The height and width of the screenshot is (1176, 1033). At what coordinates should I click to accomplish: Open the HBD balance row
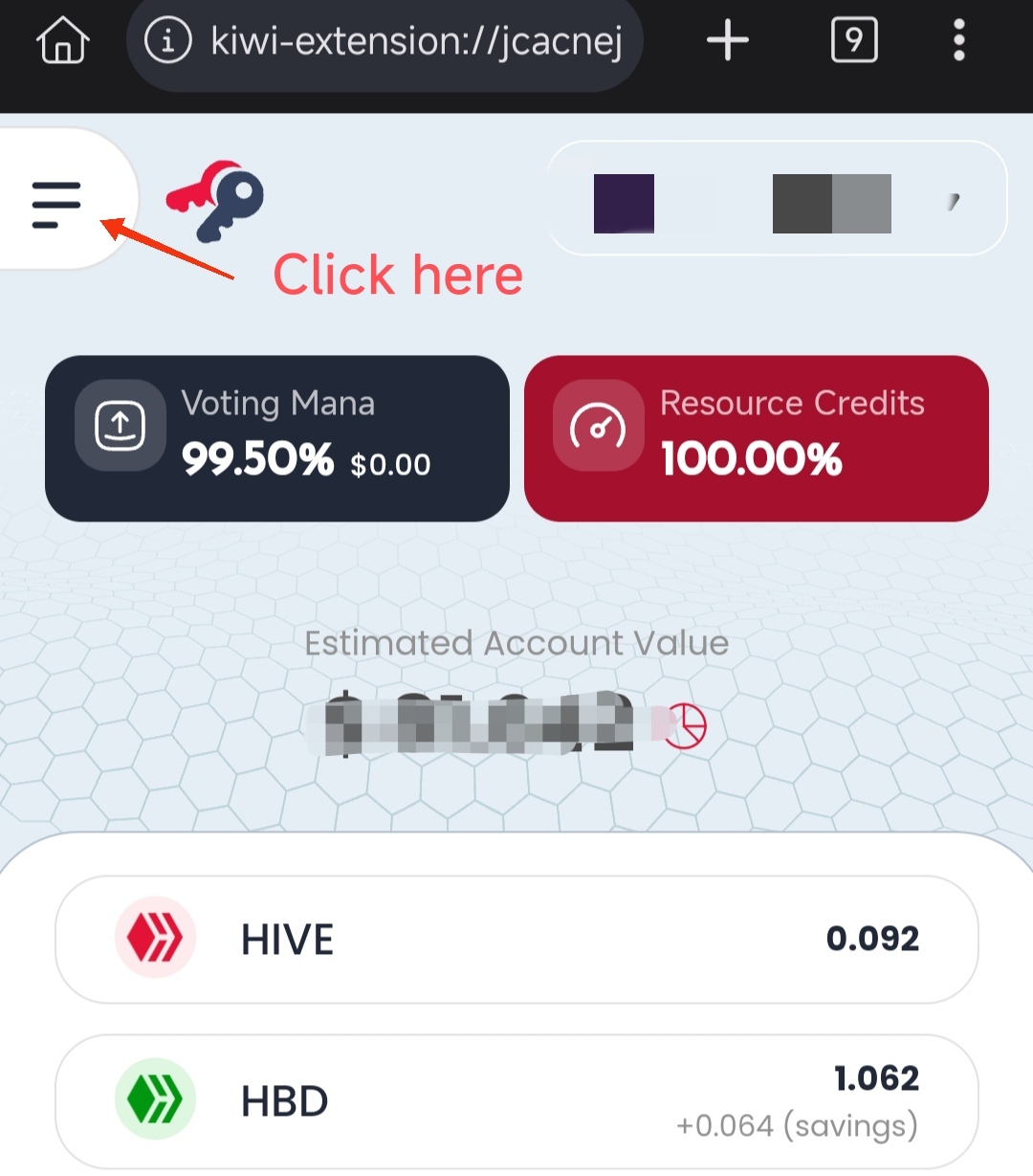[516, 1100]
